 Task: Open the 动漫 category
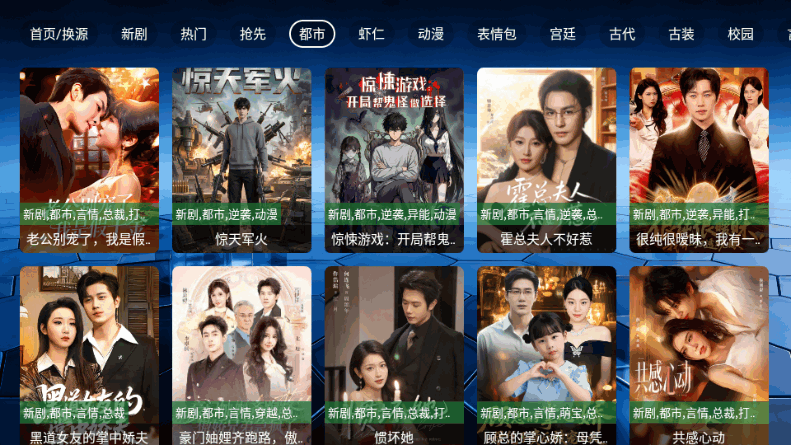(x=431, y=34)
